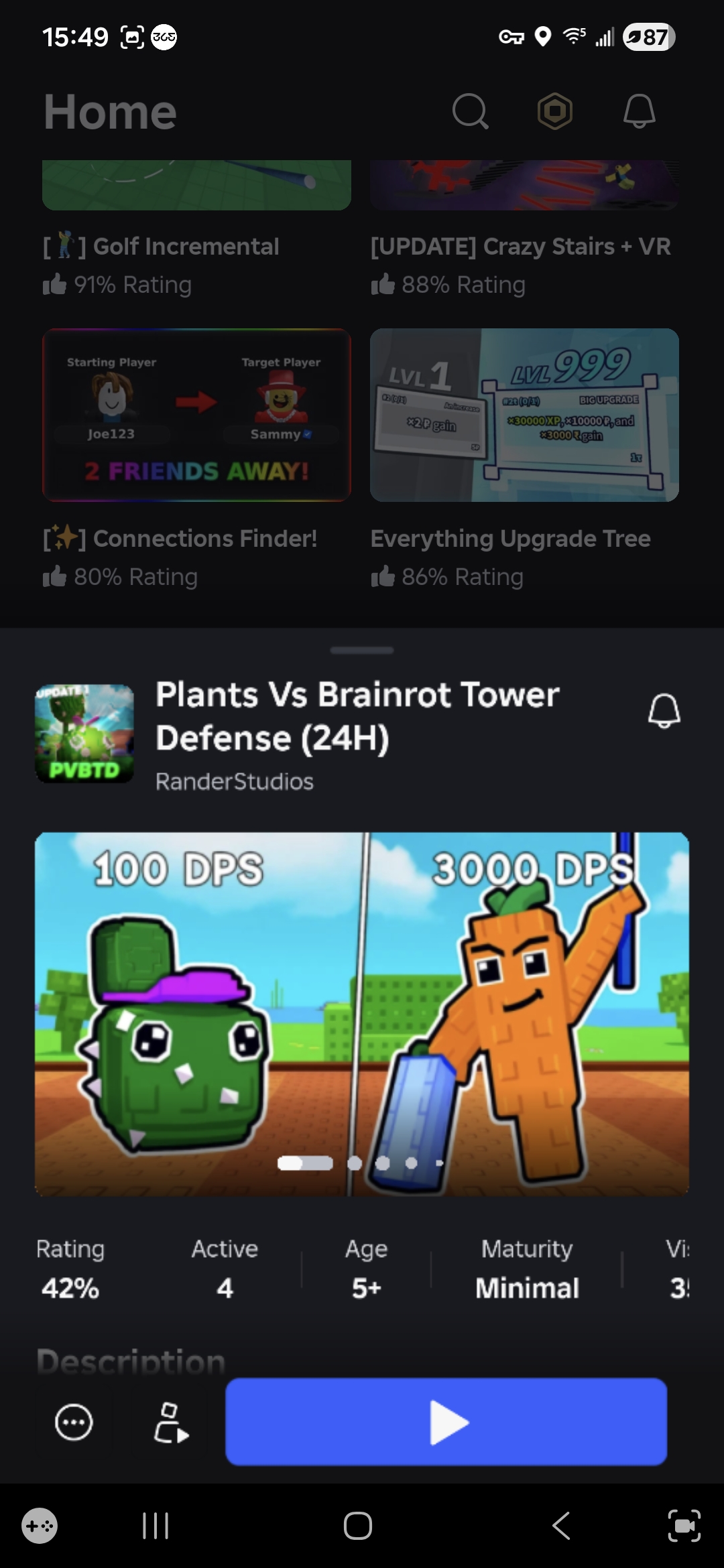
Task: Open the RanderStudios creator link
Action: pos(234,781)
